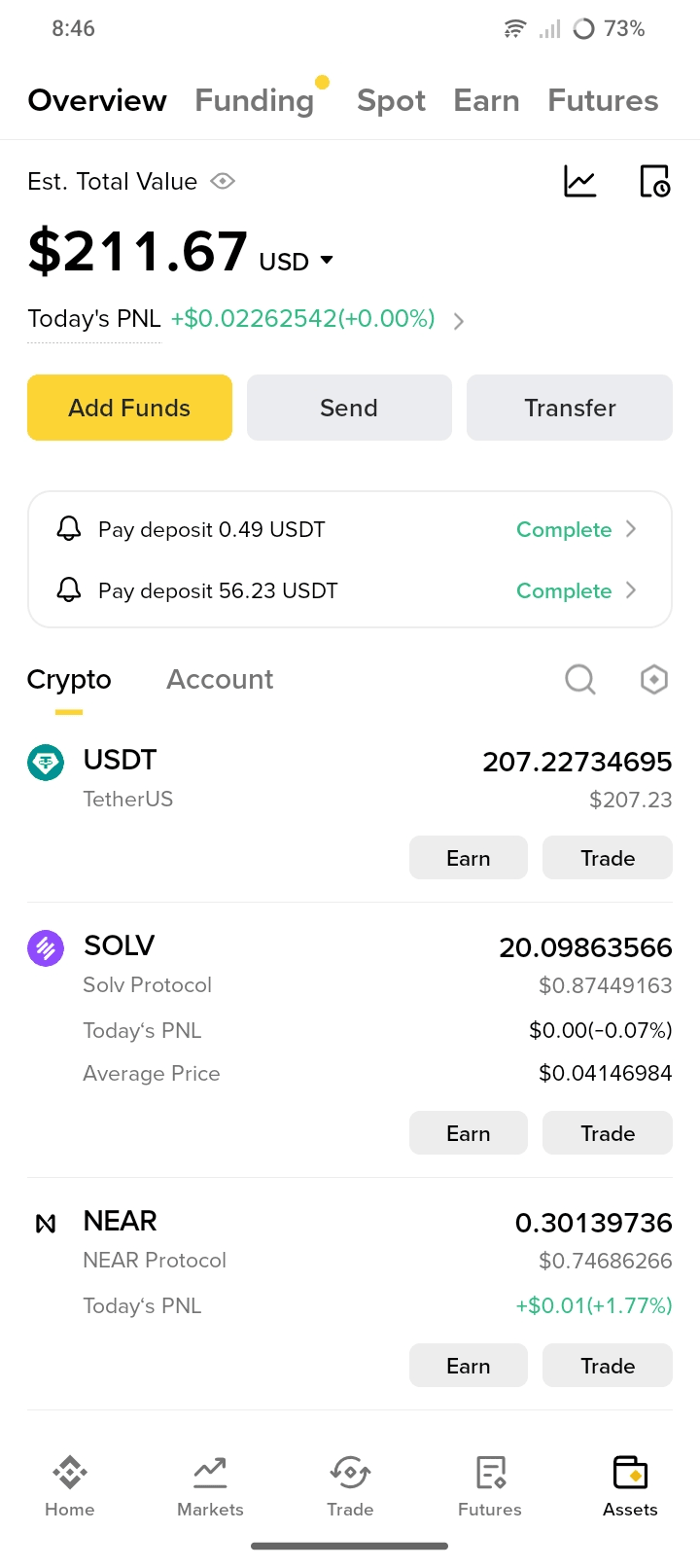Switch to the Spot tab
This screenshot has height=1568, width=700.
click(x=391, y=100)
